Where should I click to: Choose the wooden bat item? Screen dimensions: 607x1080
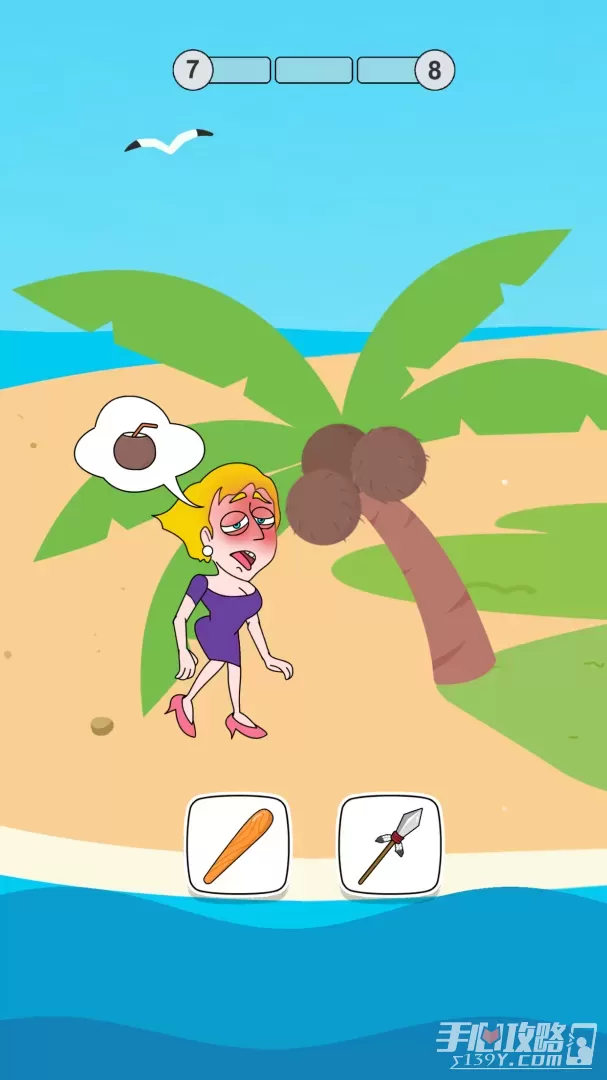click(x=238, y=845)
